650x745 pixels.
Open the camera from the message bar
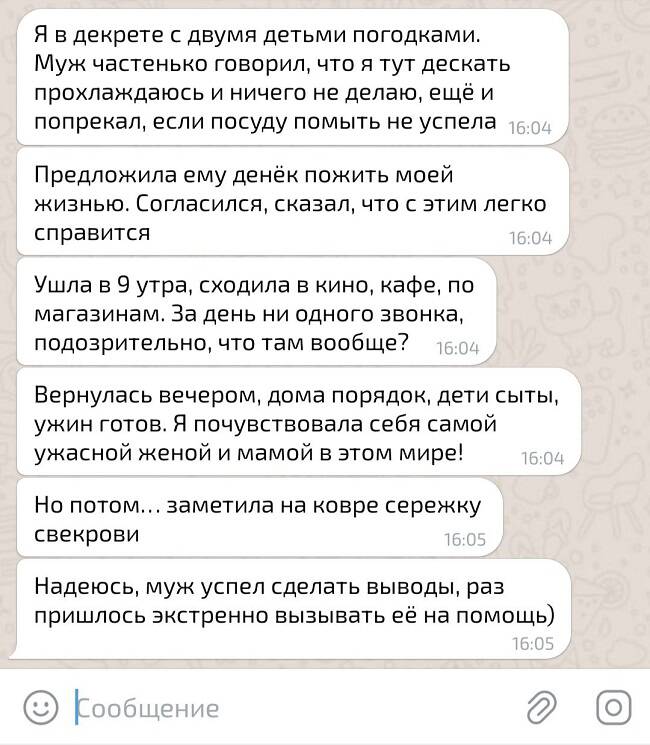pyautogui.click(x=611, y=708)
